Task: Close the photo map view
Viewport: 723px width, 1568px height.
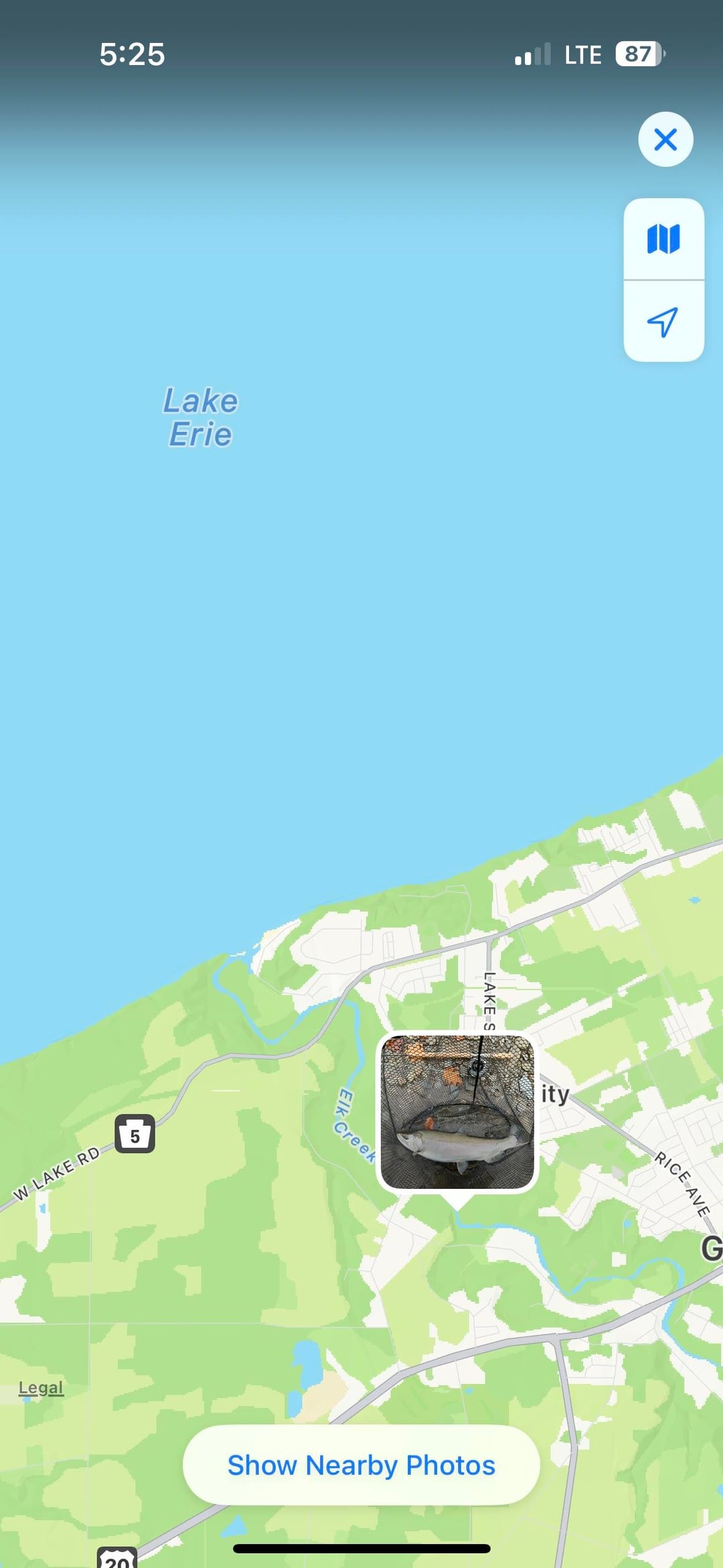Action: pyautogui.click(x=665, y=139)
